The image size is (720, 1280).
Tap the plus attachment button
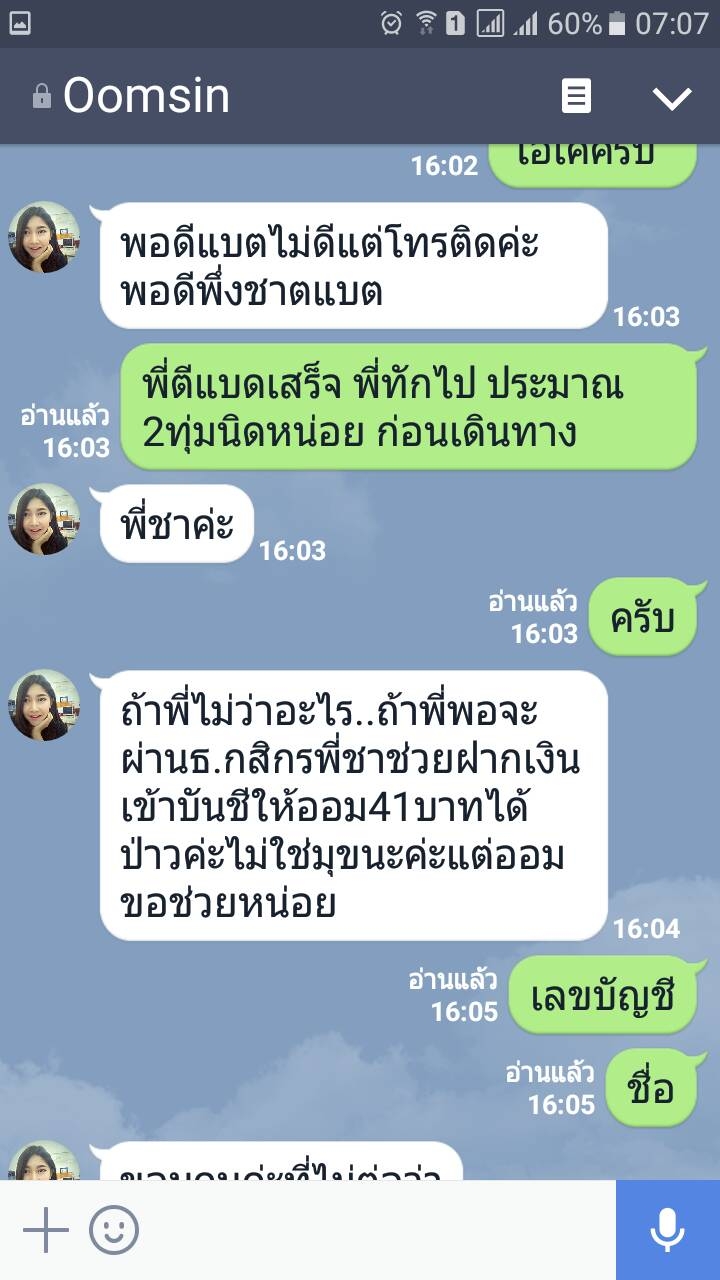(x=46, y=1230)
